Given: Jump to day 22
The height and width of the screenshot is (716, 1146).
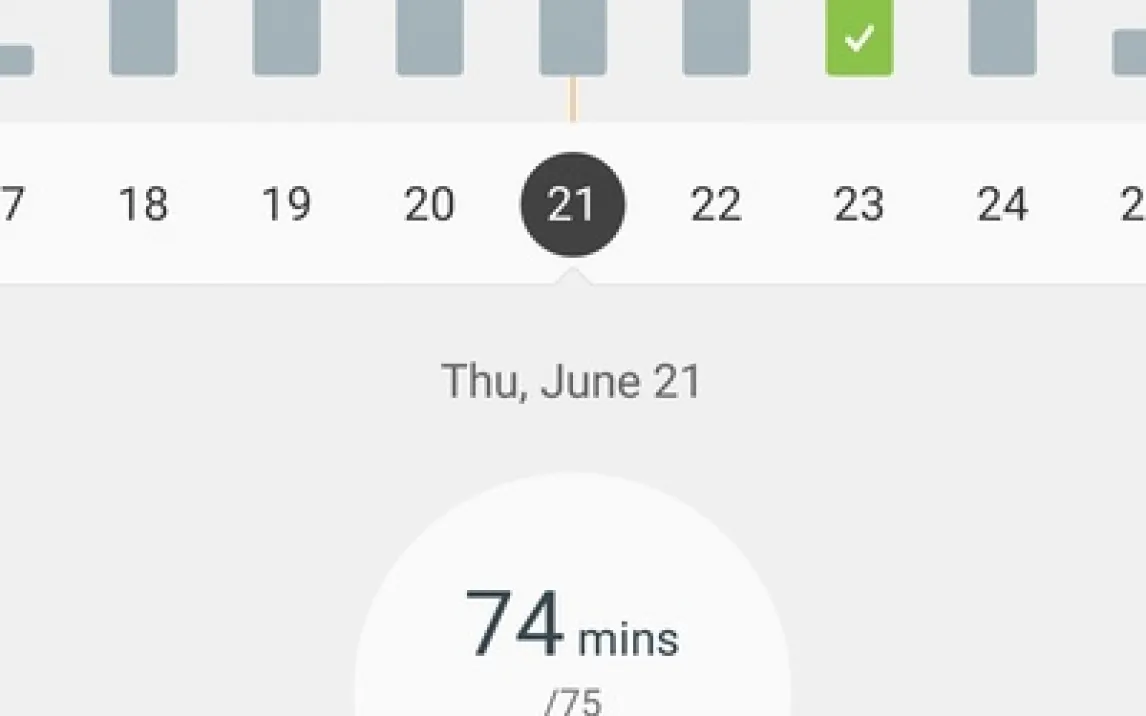Looking at the screenshot, I should click(x=716, y=205).
